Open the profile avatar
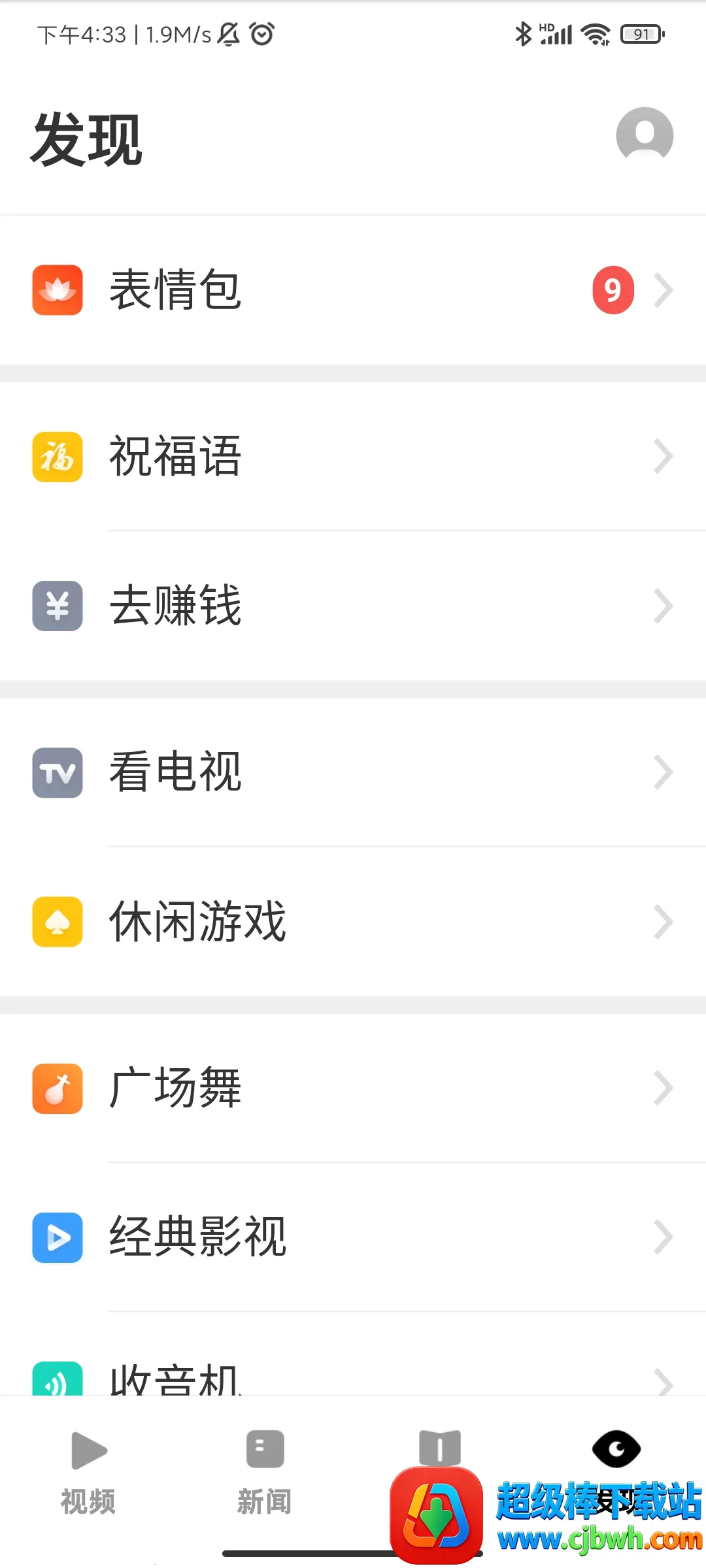 click(645, 135)
